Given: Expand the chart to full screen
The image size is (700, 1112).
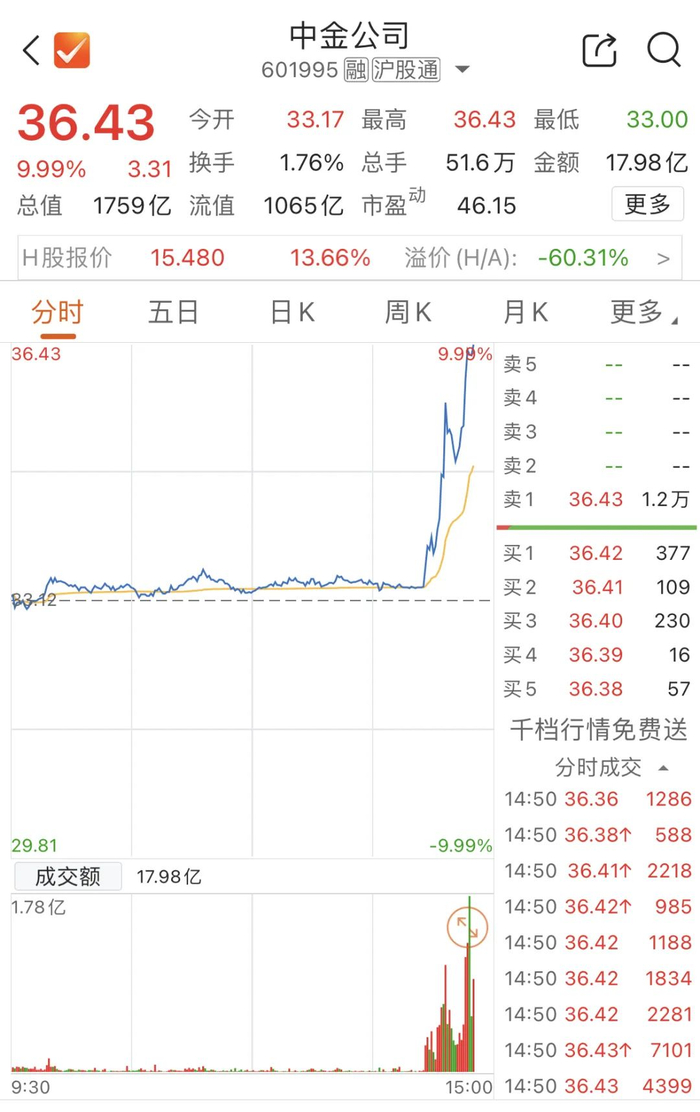Looking at the screenshot, I should click(467, 927).
